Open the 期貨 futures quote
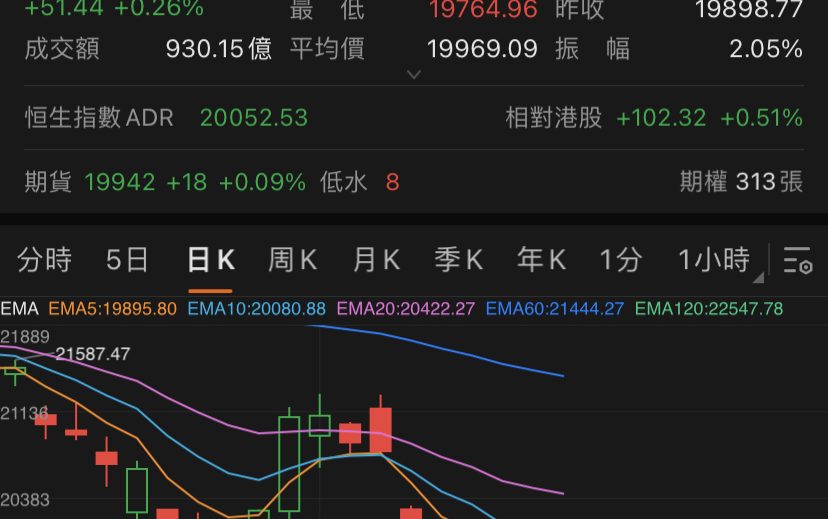828x519 pixels. tap(165, 182)
